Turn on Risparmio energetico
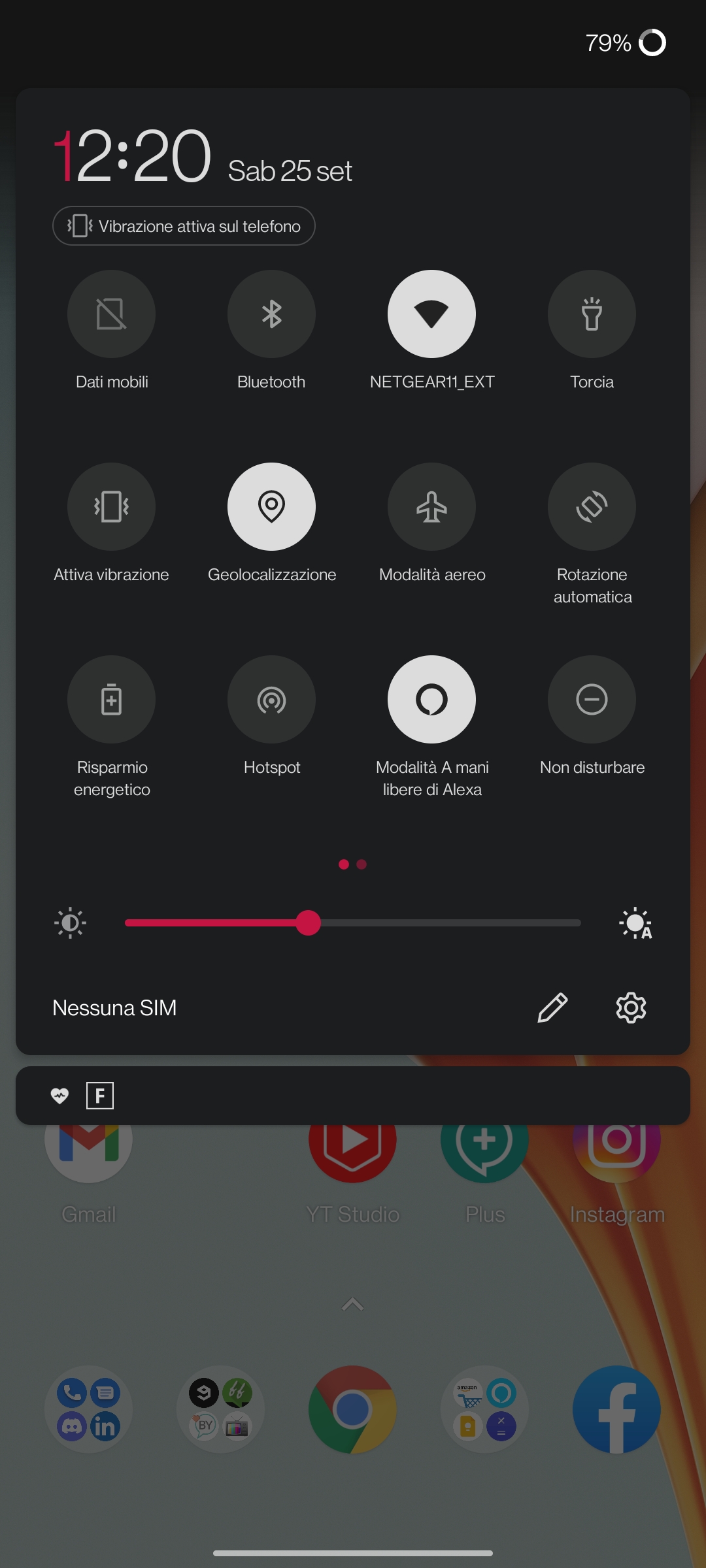706x1568 pixels. [111, 699]
